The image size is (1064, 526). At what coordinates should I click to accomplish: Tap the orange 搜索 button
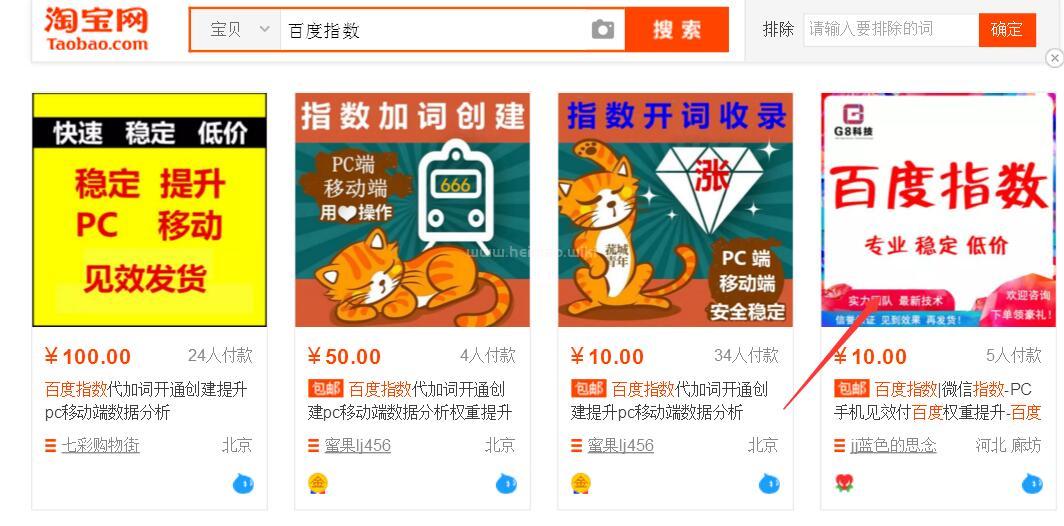pos(677,30)
